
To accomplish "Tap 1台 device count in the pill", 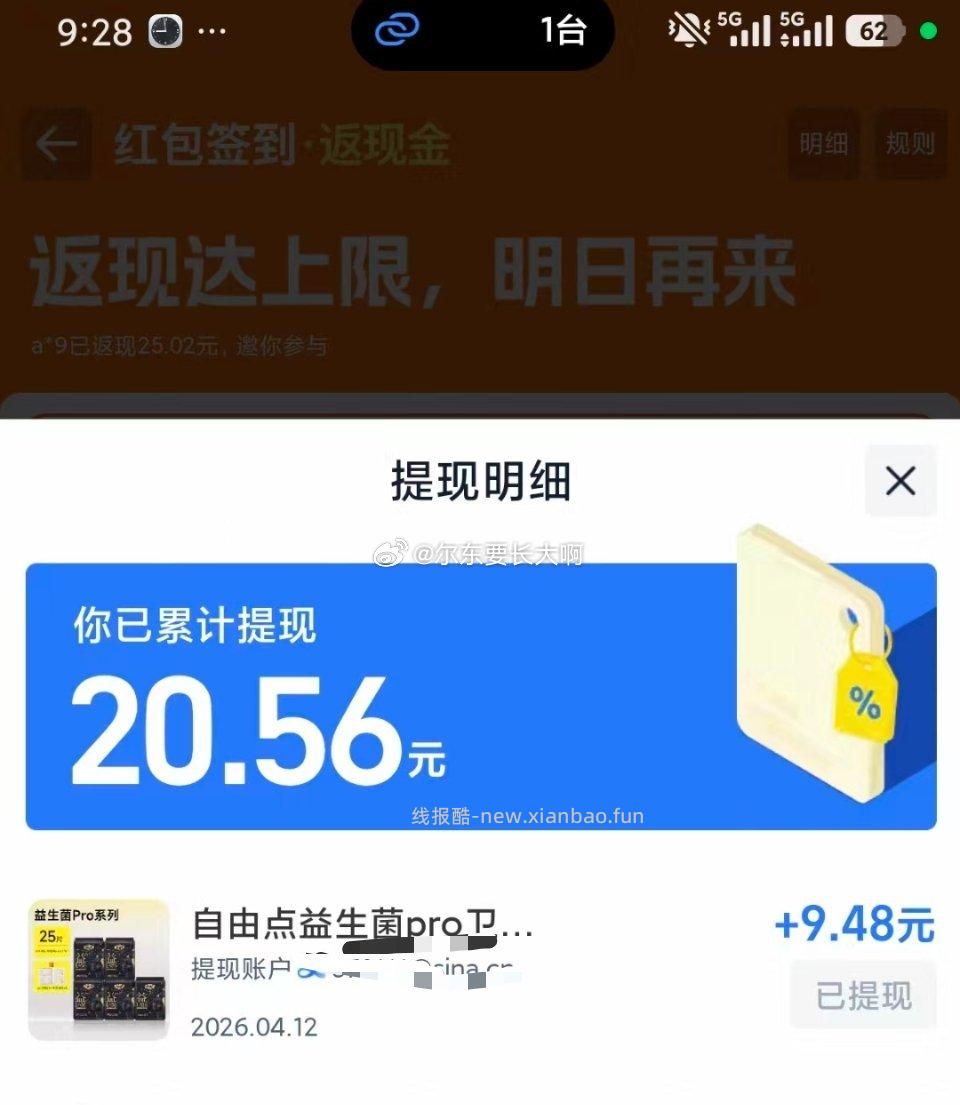I will (x=564, y=31).
